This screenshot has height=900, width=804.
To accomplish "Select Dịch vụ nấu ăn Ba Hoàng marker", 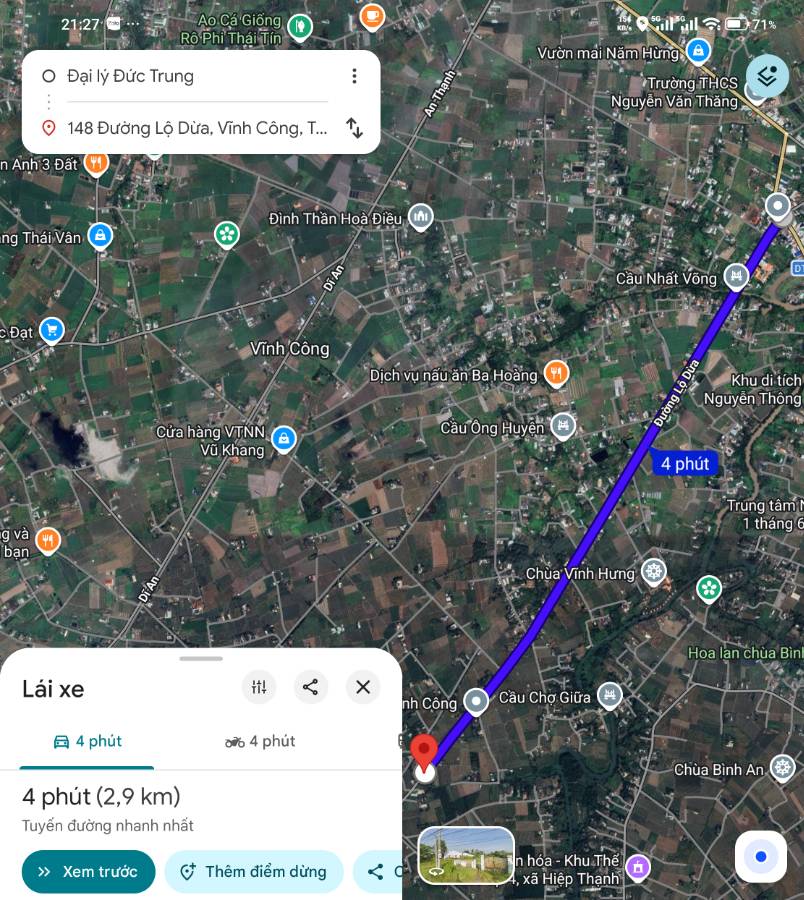I will pyautogui.click(x=556, y=375).
